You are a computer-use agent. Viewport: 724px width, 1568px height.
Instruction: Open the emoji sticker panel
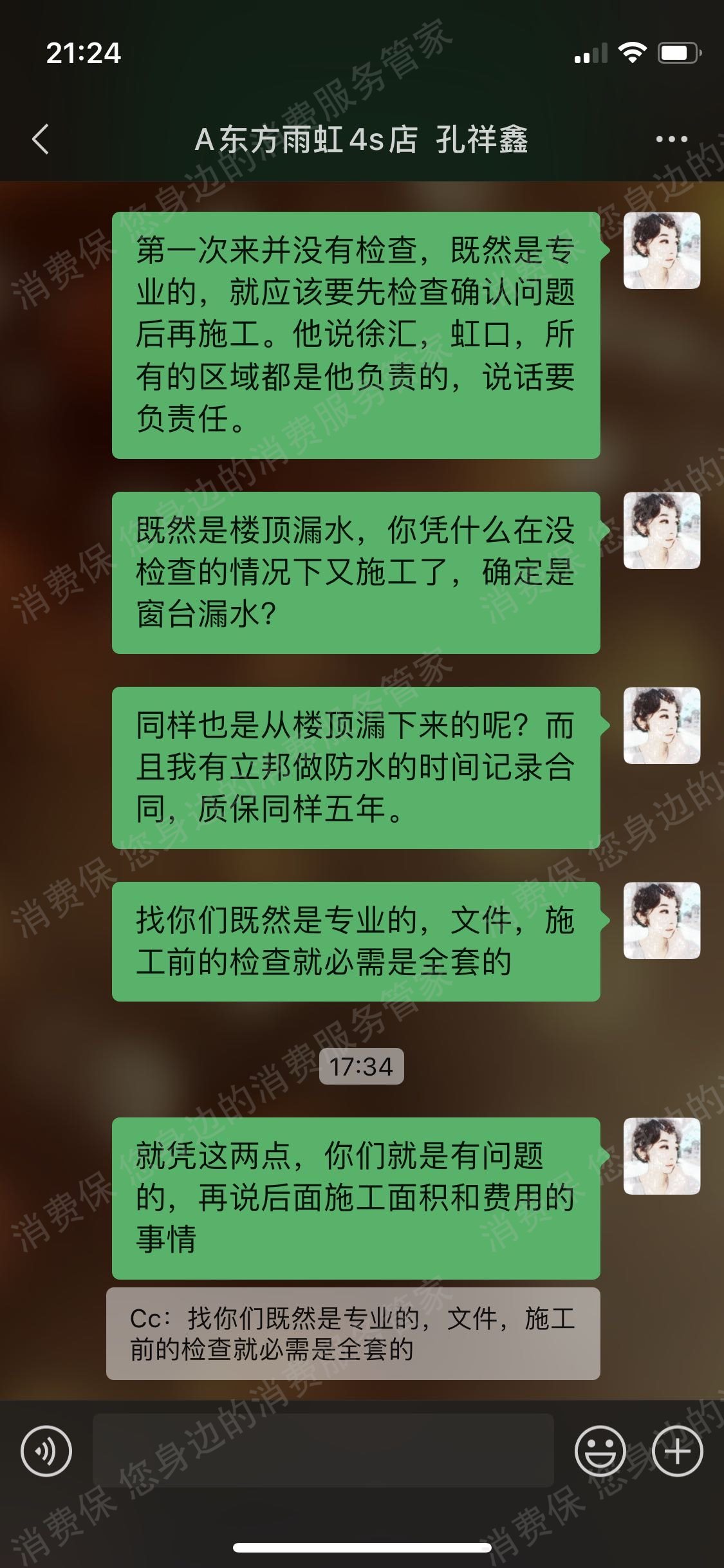[x=600, y=1451]
